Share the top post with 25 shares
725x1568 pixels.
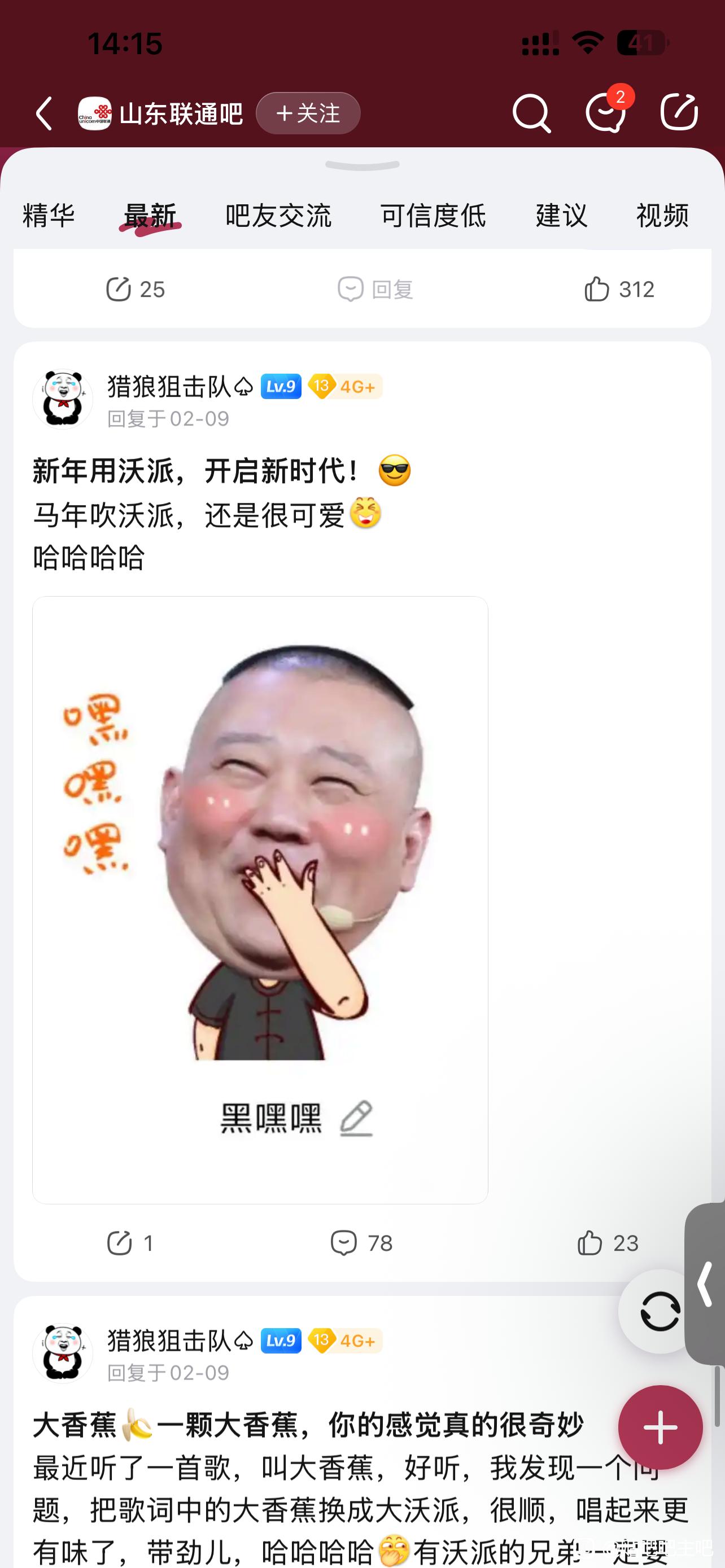(x=135, y=289)
